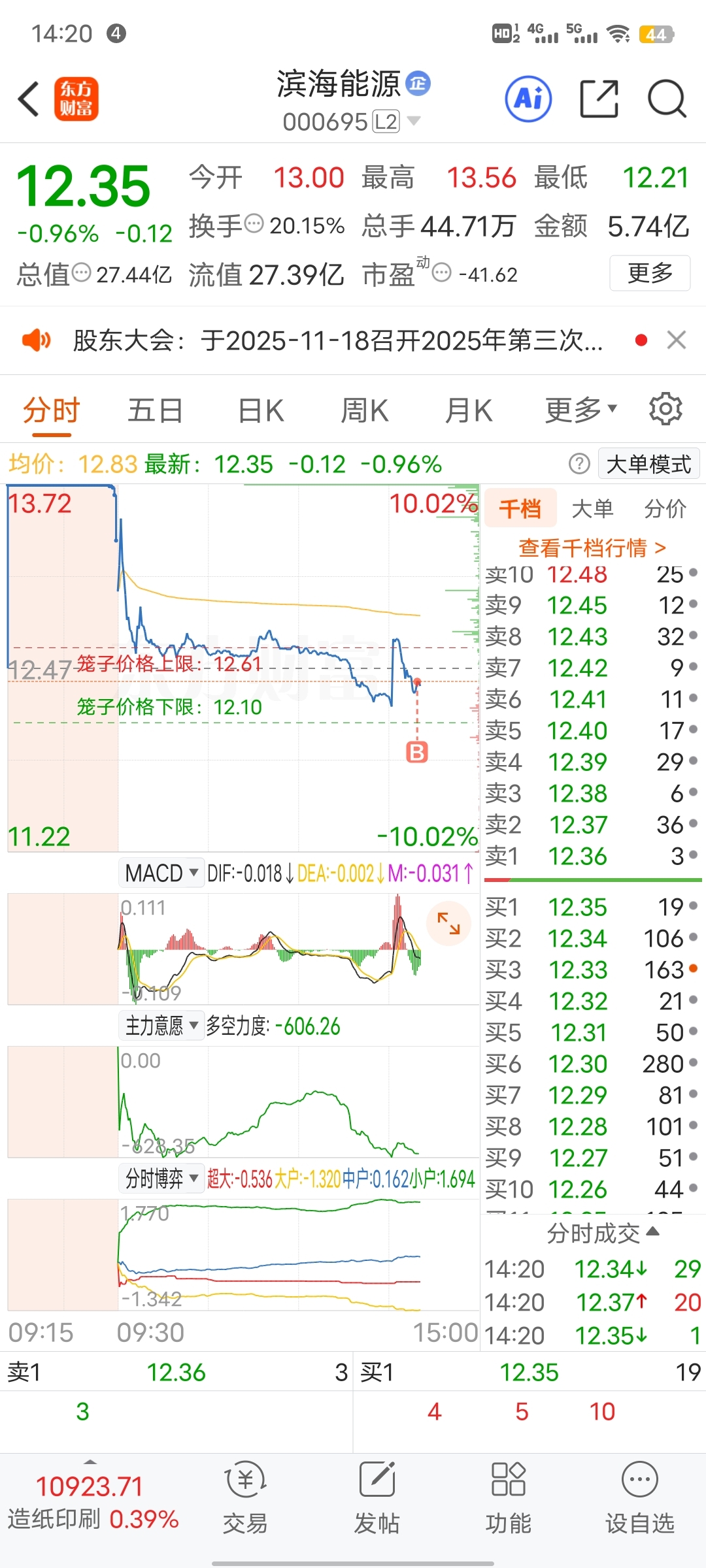706x1568 pixels.
Task: Open the search magnifier
Action: (x=666, y=99)
